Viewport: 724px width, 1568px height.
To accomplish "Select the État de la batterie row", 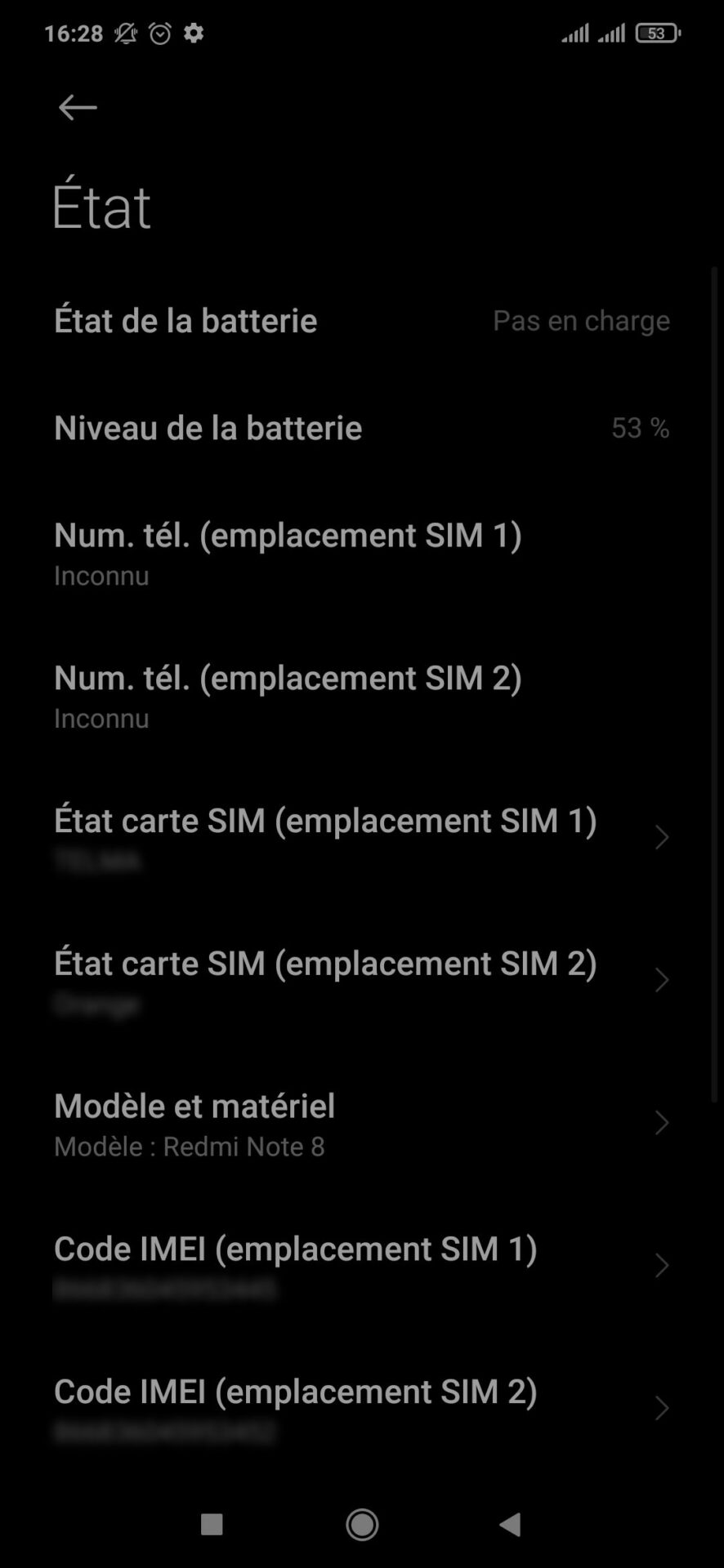I will [x=362, y=320].
